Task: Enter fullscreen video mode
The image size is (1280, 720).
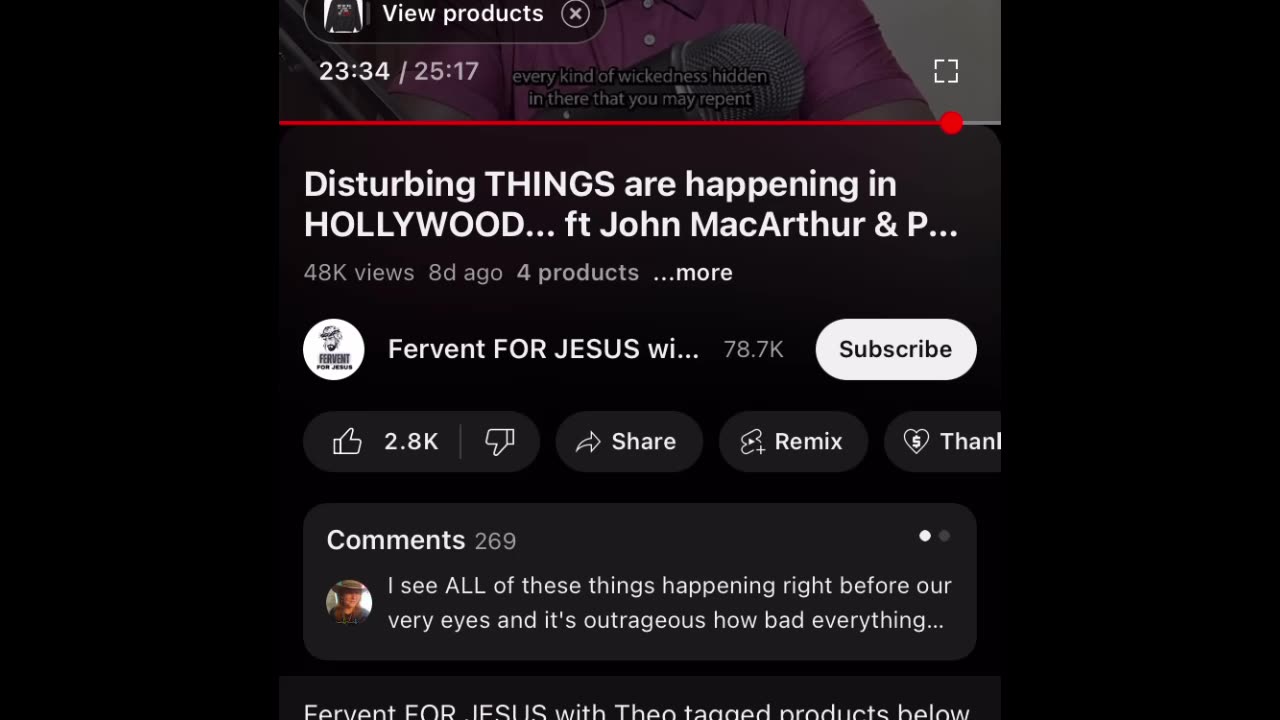Action: coord(946,71)
